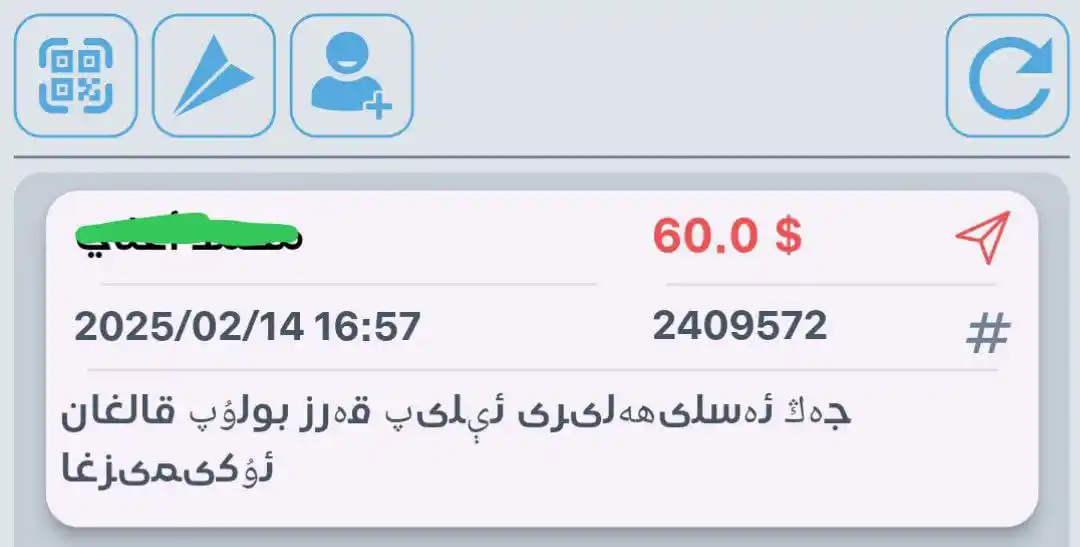Refresh the transaction list
Image resolution: width=1080 pixels, height=547 pixels.
point(1007,76)
